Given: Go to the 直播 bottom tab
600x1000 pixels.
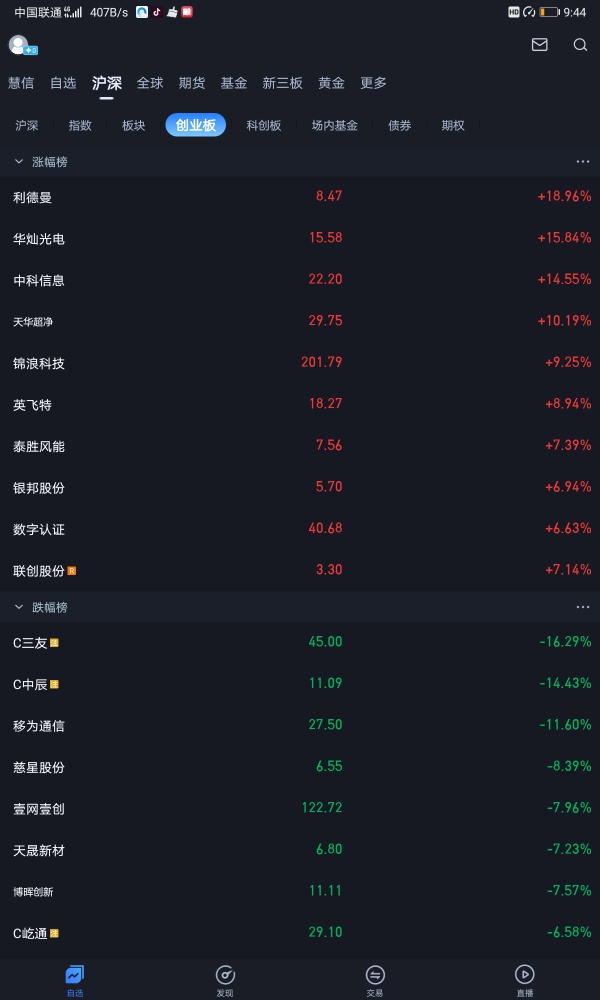Looking at the screenshot, I should click(525, 980).
